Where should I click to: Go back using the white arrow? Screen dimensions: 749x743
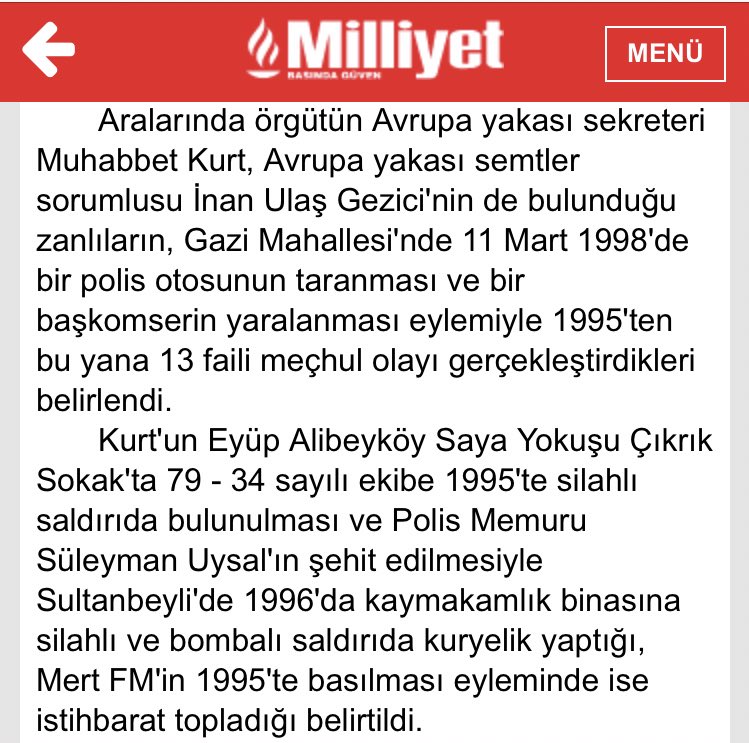pyautogui.click(x=49, y=50)
